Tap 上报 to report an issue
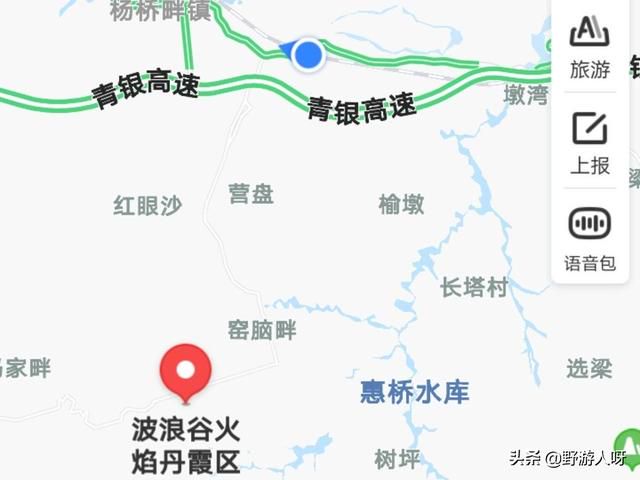The image size is (640, 480). pos(590,142)
